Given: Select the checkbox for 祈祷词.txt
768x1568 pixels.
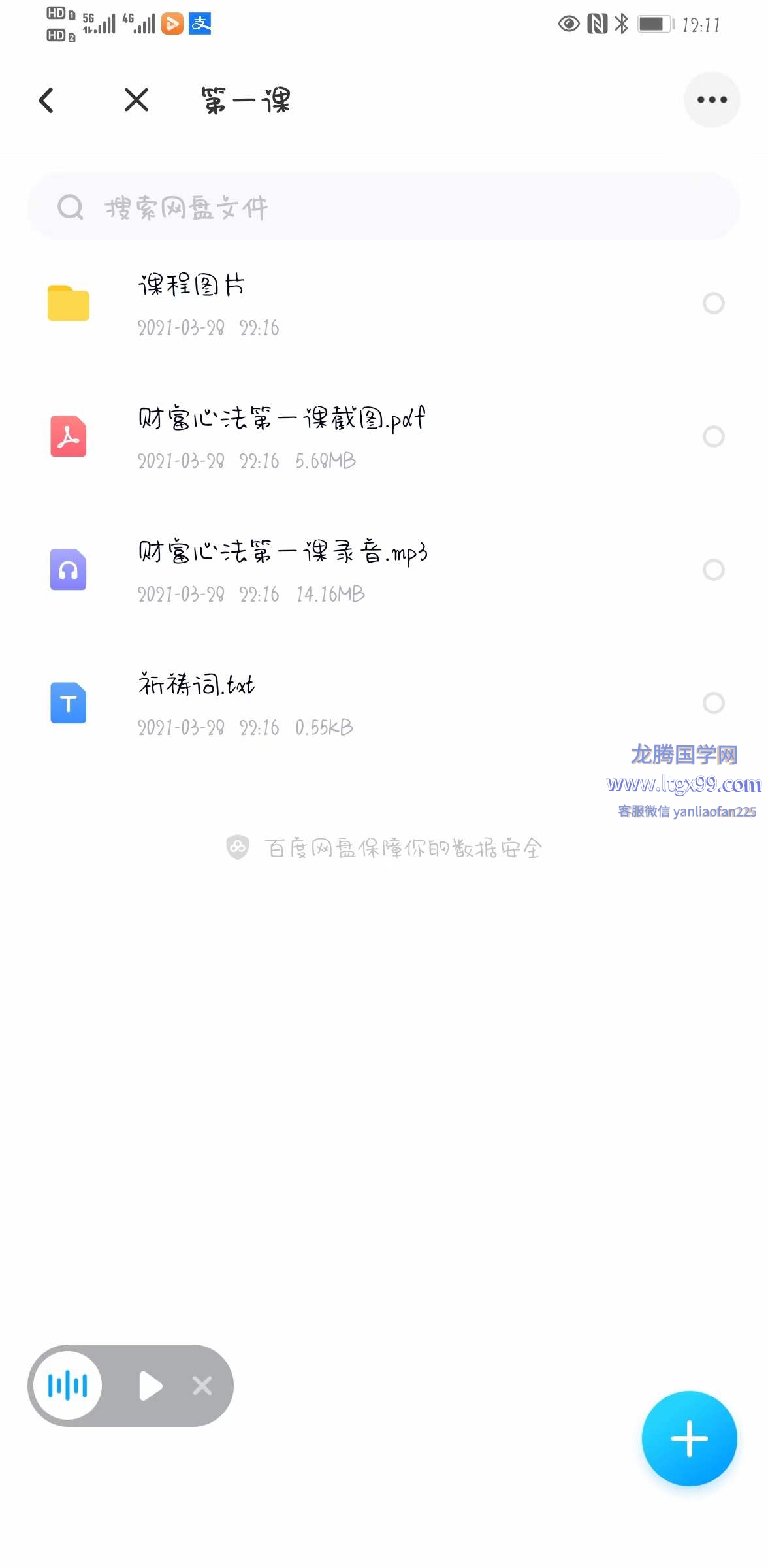Looking at the screenshot, I should click(713, 703).
